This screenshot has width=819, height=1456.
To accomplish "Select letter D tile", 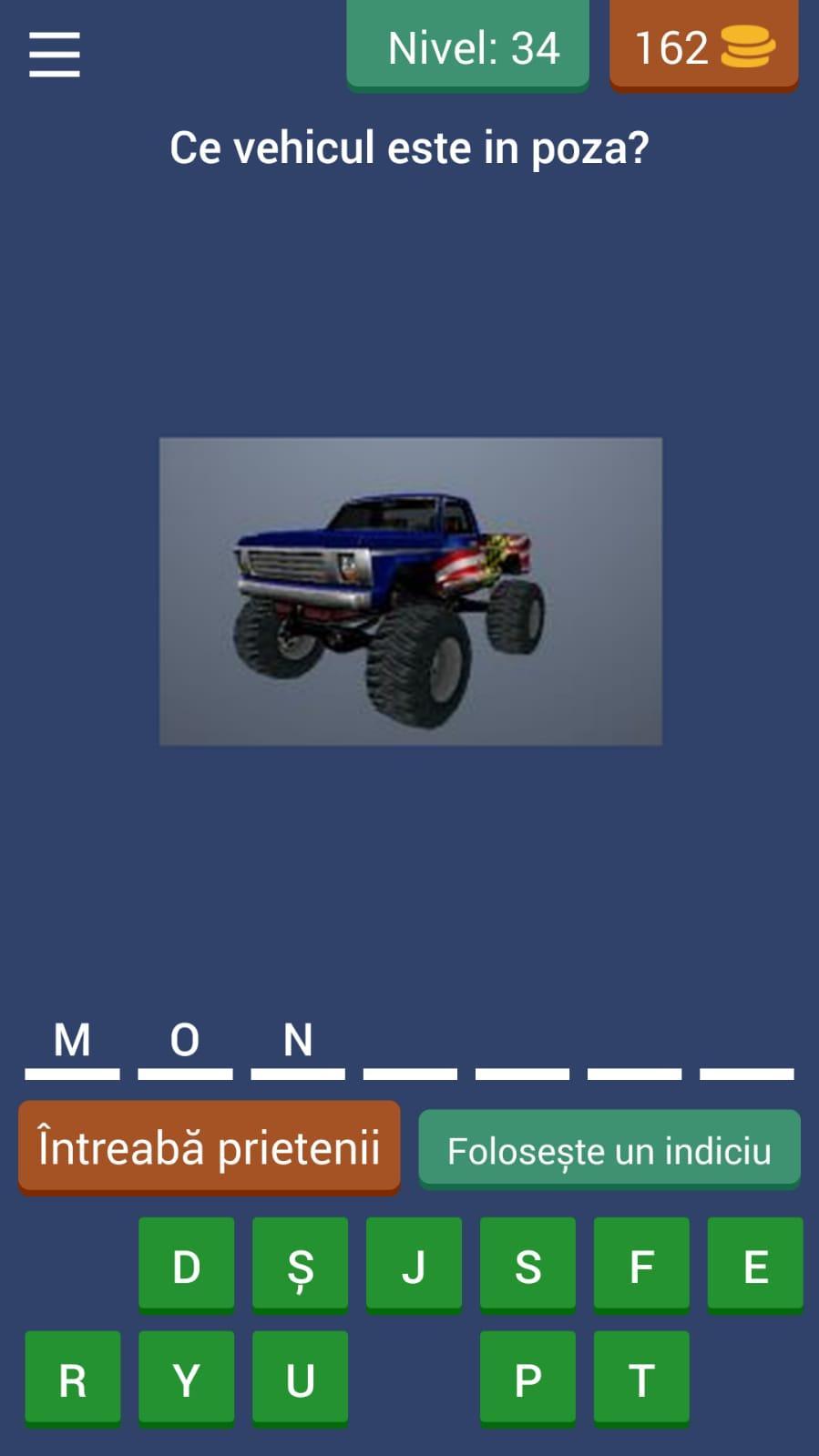I will [x=186, y=1265].
